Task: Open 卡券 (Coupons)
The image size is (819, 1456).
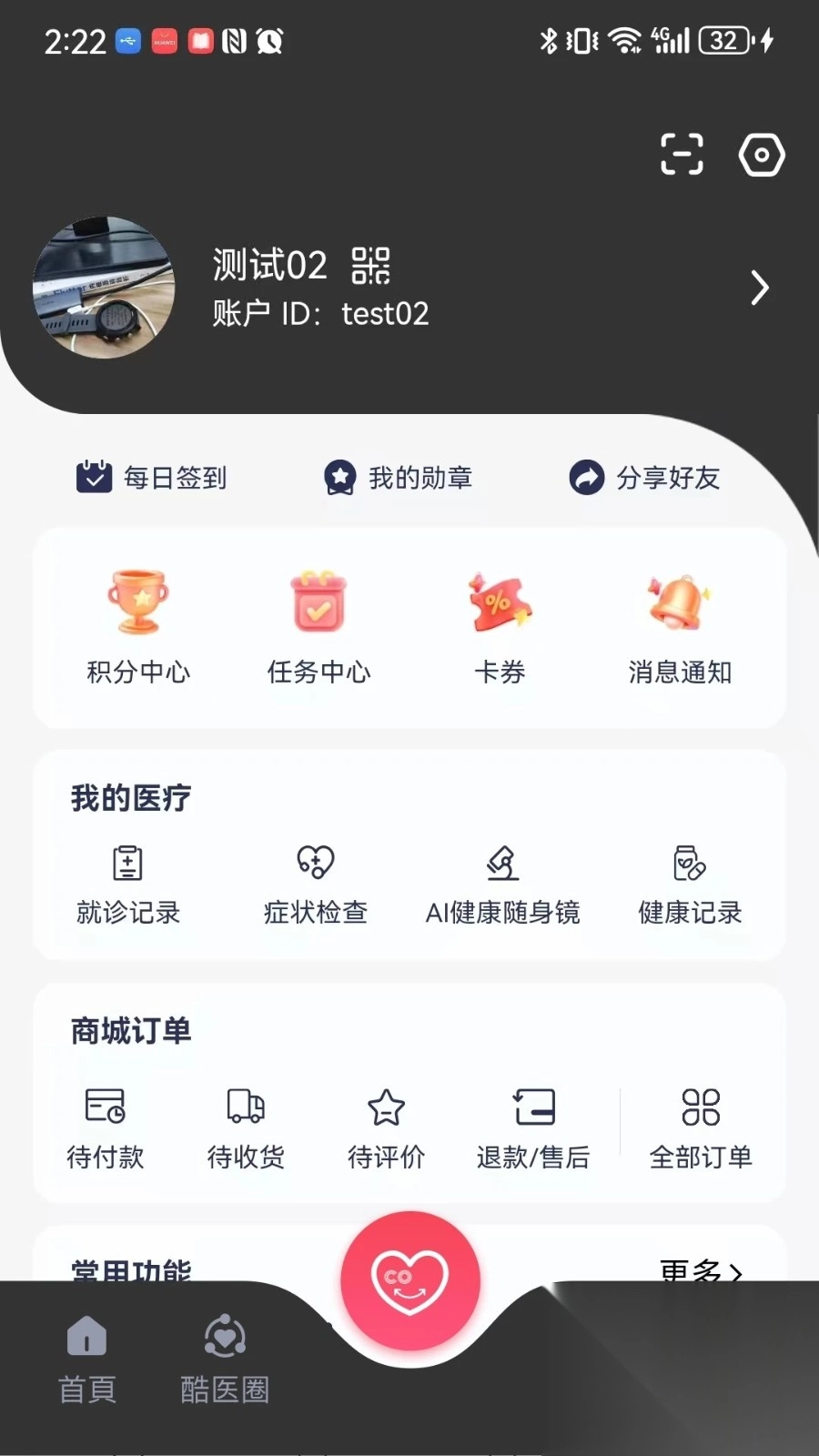Action: [500, 628]
